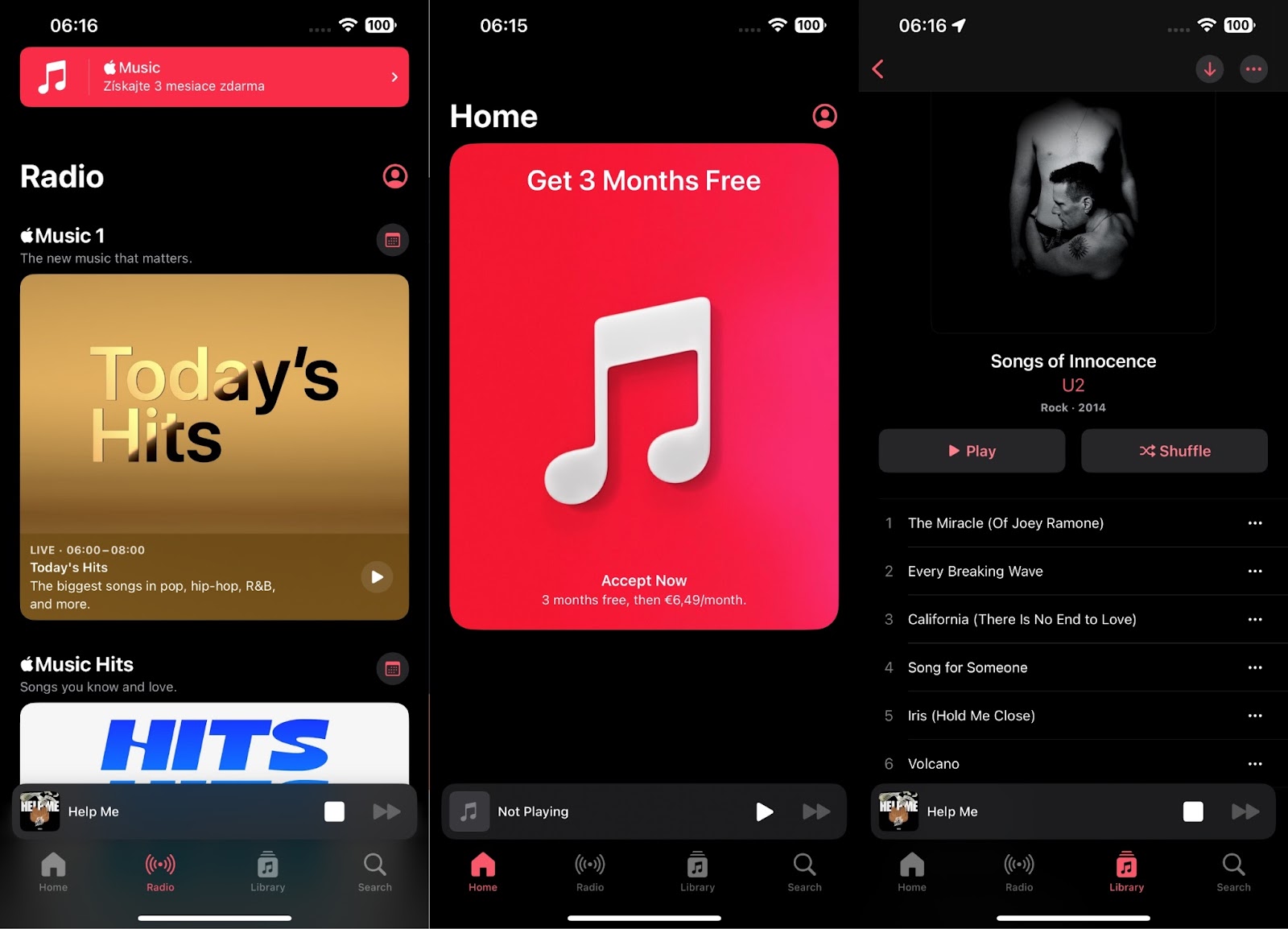Open the Volcano track
Image resolution: width=1288 pixels, height=929 pixels.
(933, 764)
